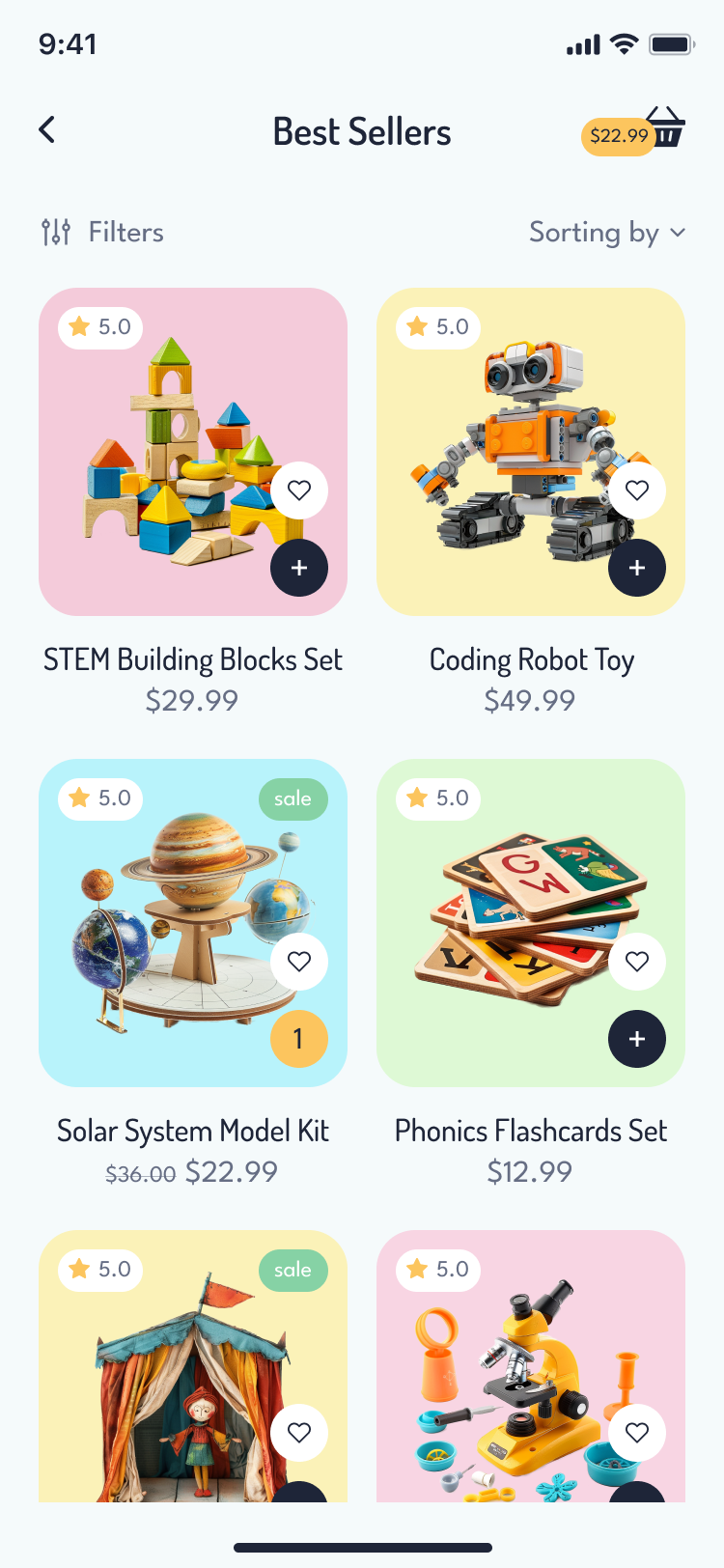Favorite the Coding Robot Toy with heart icon

pos(637,490)
